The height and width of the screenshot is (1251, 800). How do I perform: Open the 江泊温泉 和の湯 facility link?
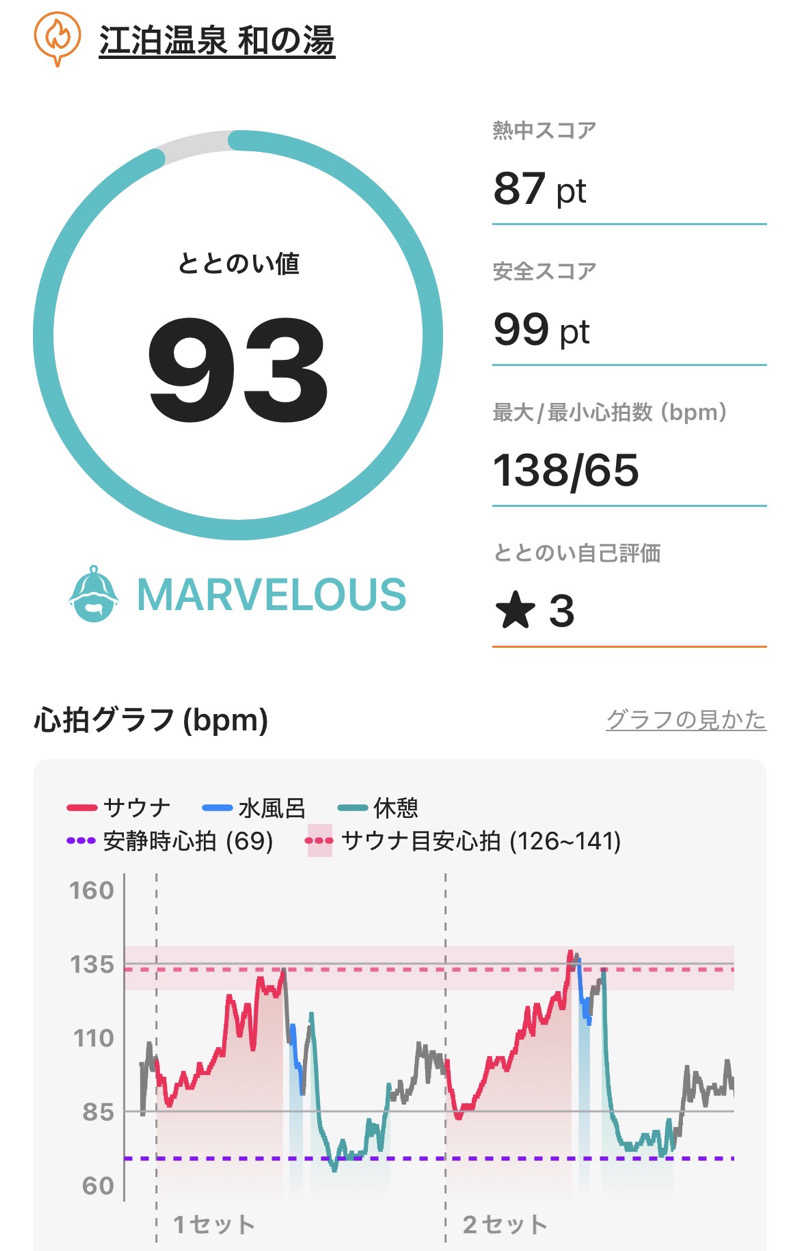(x=216, y=41)
